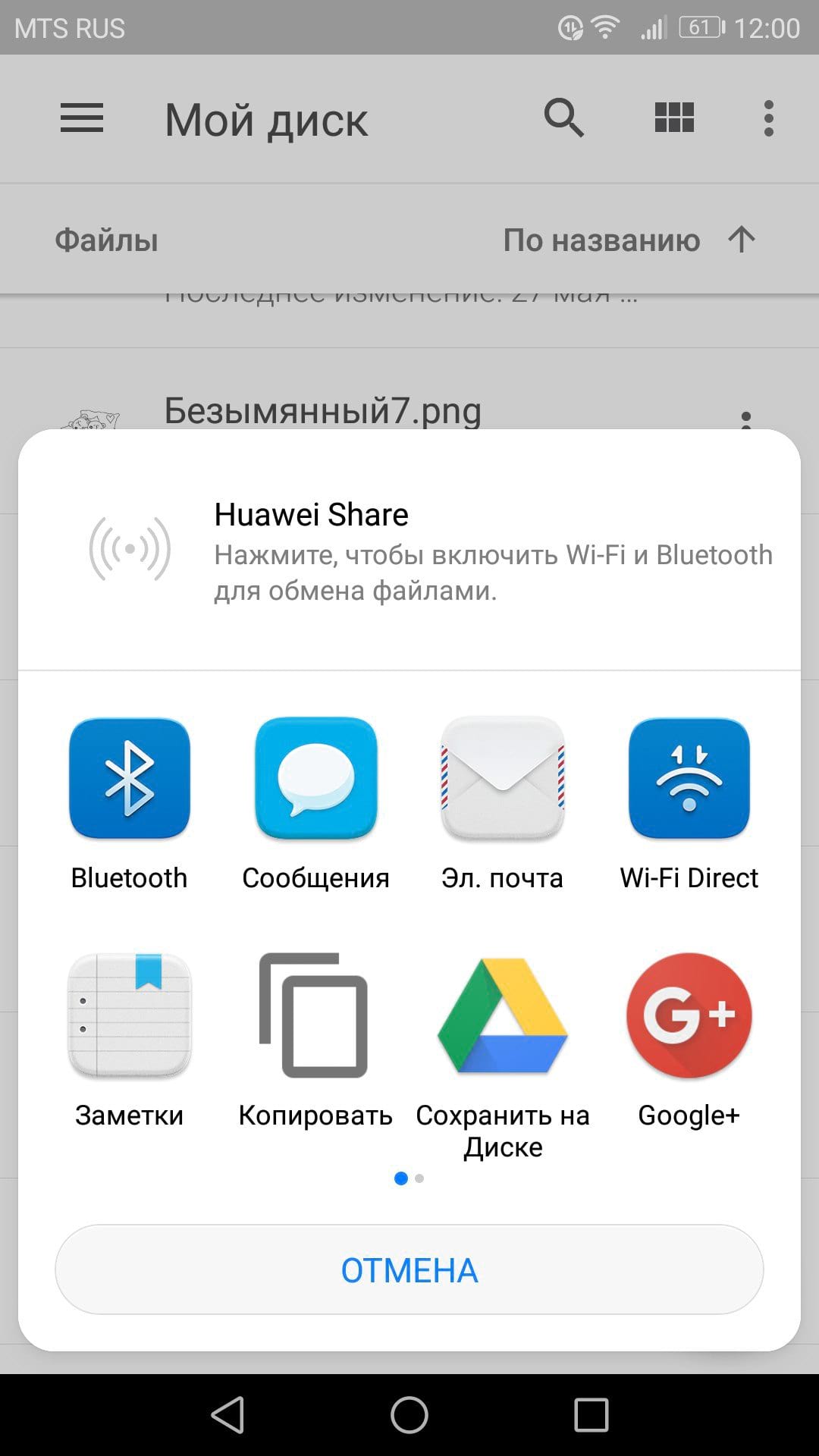Go back with the system back button

pos(227,1415)
